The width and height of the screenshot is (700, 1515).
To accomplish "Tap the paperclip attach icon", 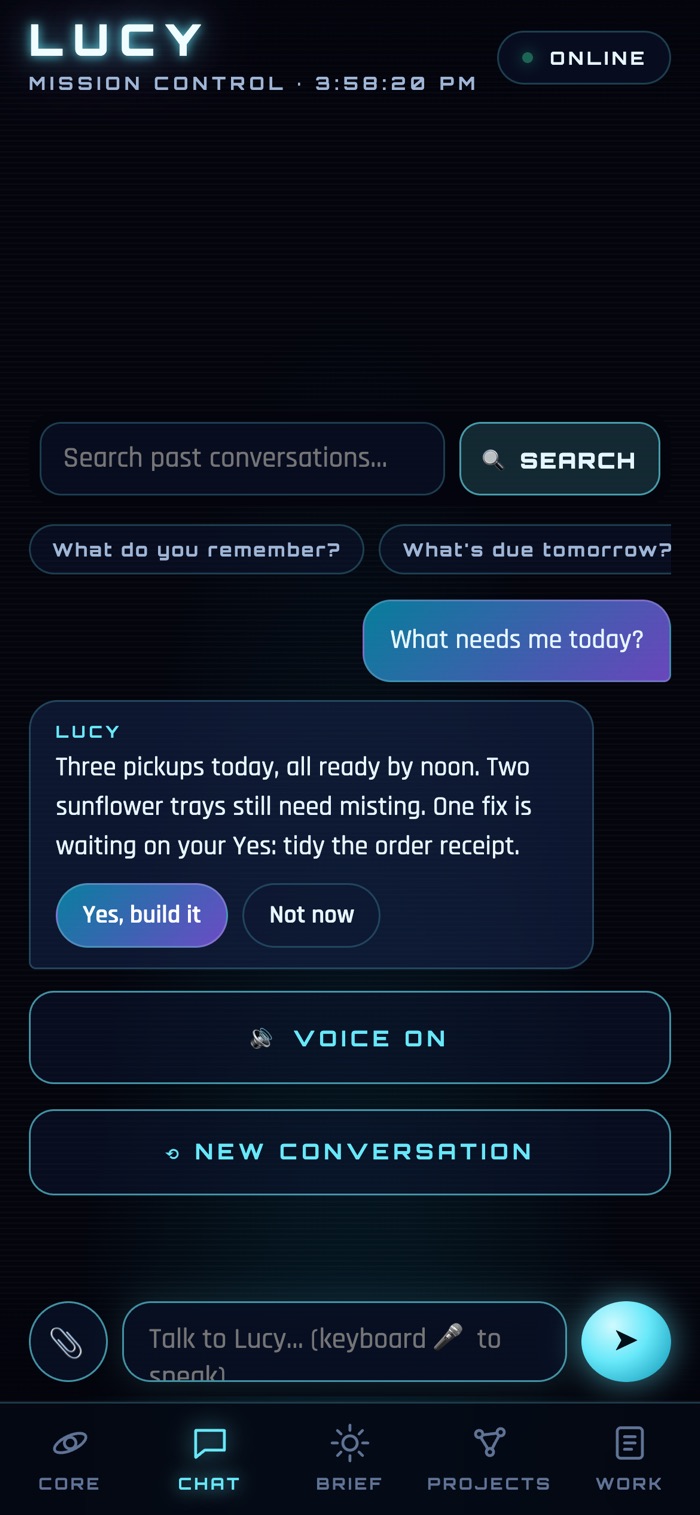I will [x=68, y=1342].
